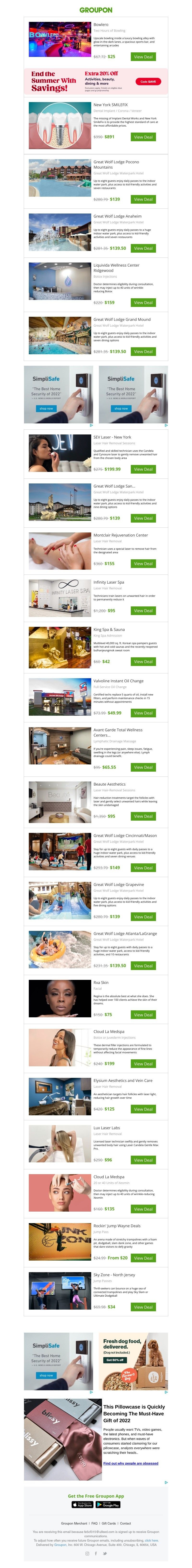The image size is (192, 1568).
Task: View deal for Valvoline Instant Oil Change
Action: click(x=143, y=713)
